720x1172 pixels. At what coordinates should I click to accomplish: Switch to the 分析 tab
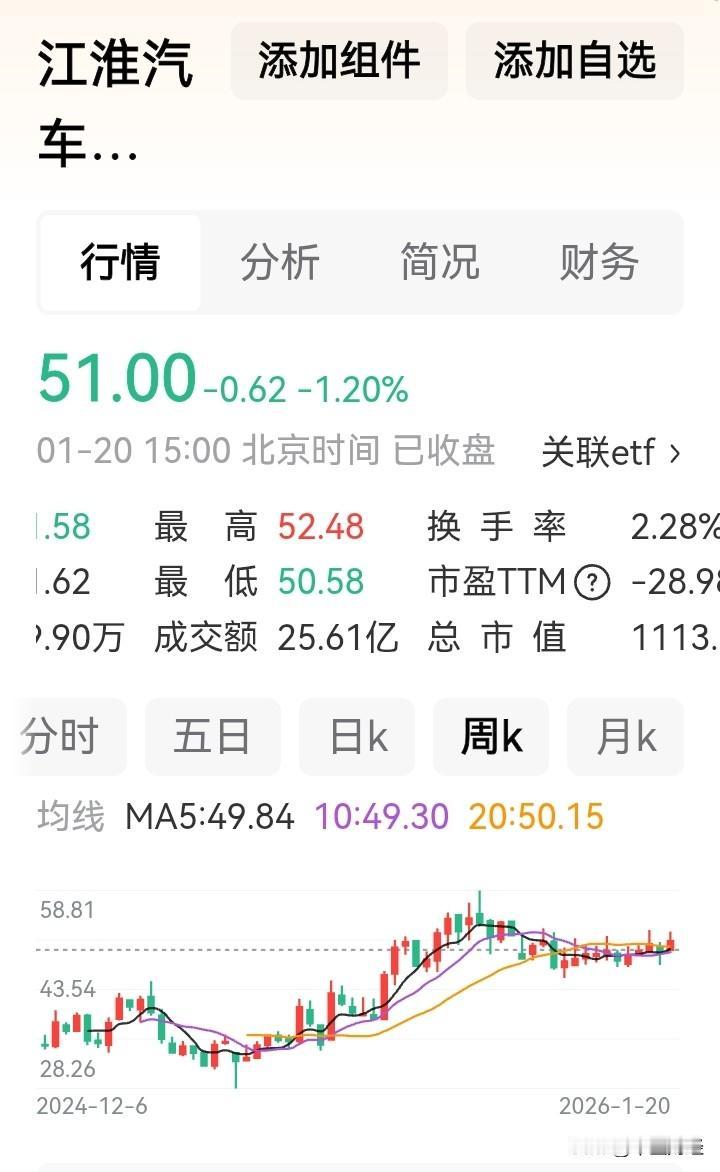280,263
